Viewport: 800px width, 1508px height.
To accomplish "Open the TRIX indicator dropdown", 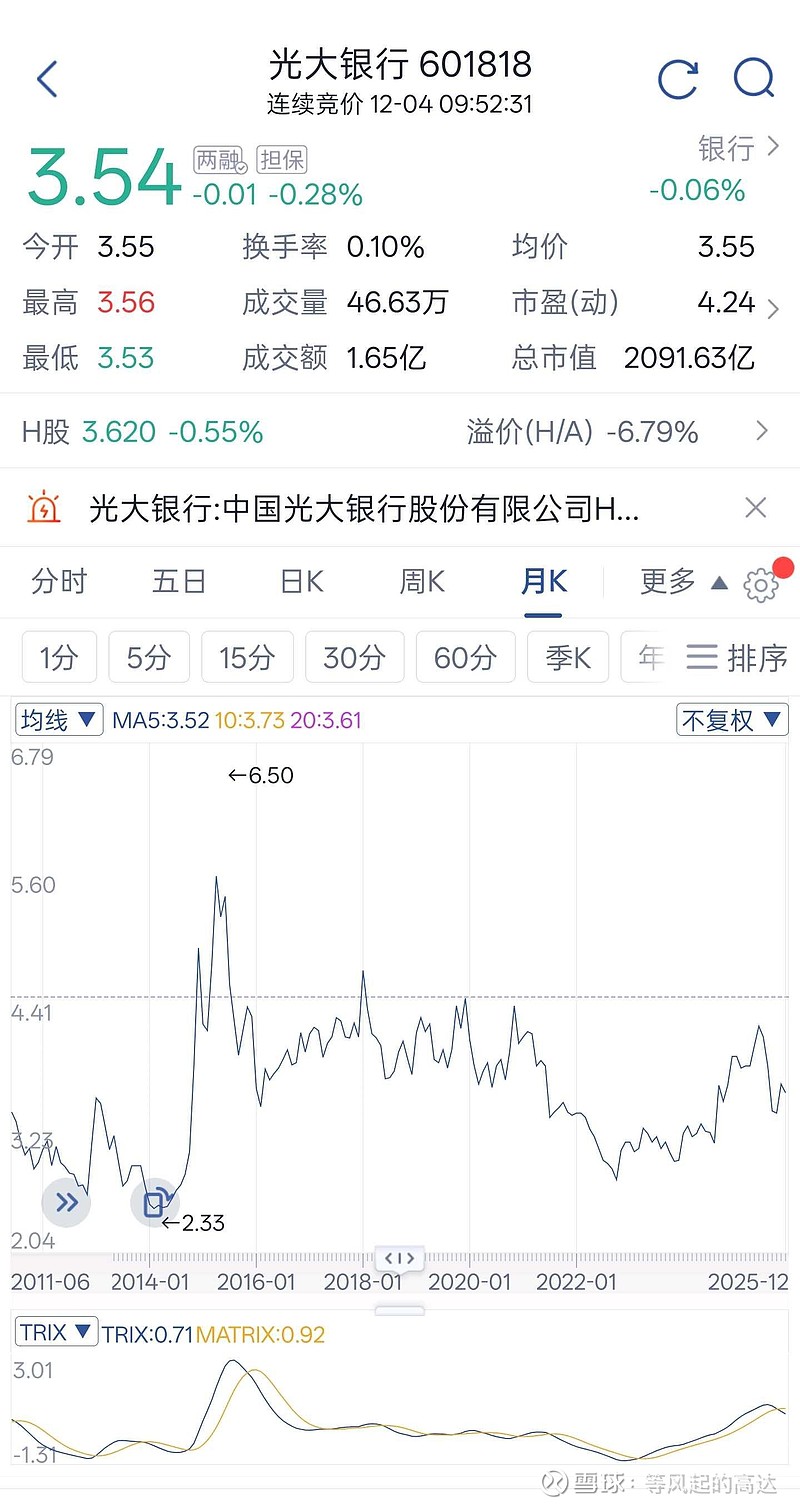I will pos(56,1333).
